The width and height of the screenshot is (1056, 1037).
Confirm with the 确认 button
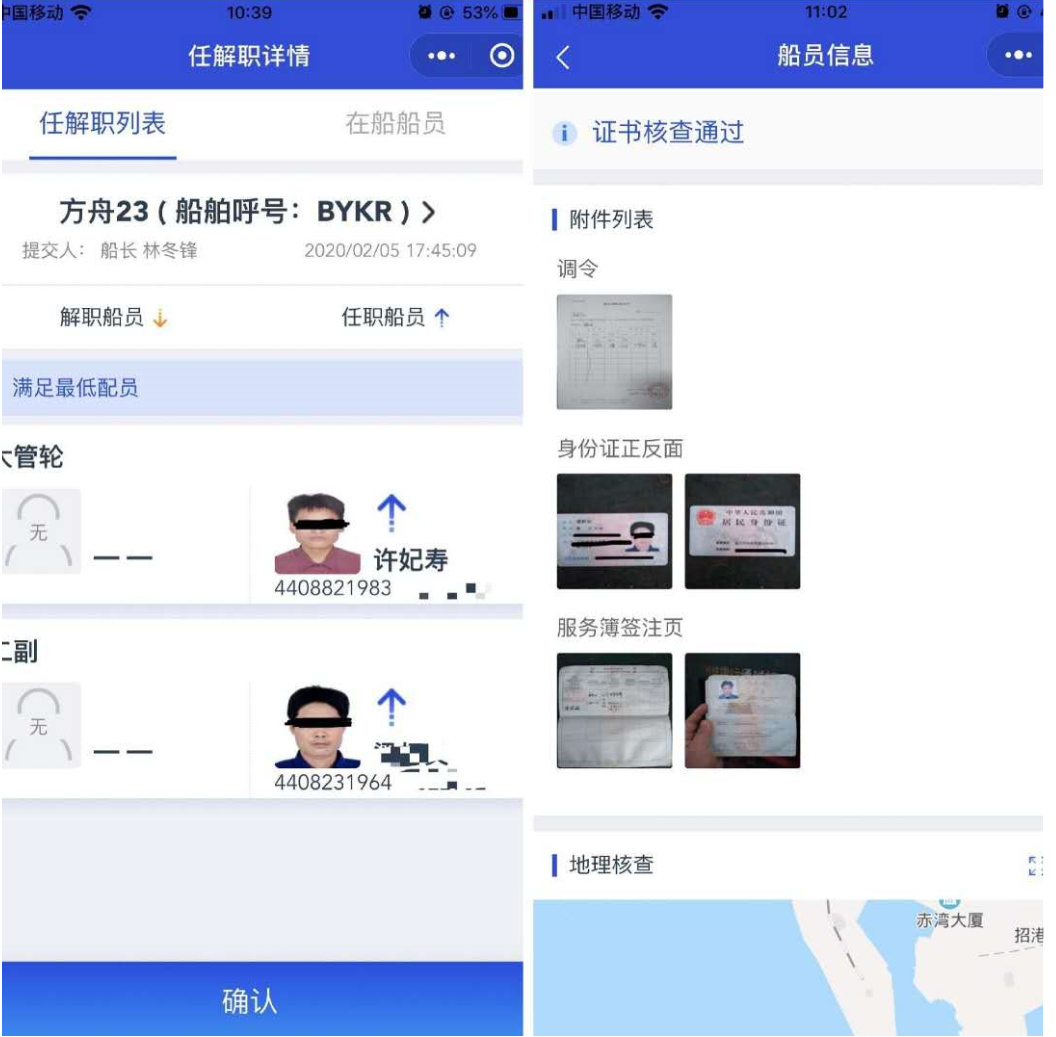tap(250, 1000)
